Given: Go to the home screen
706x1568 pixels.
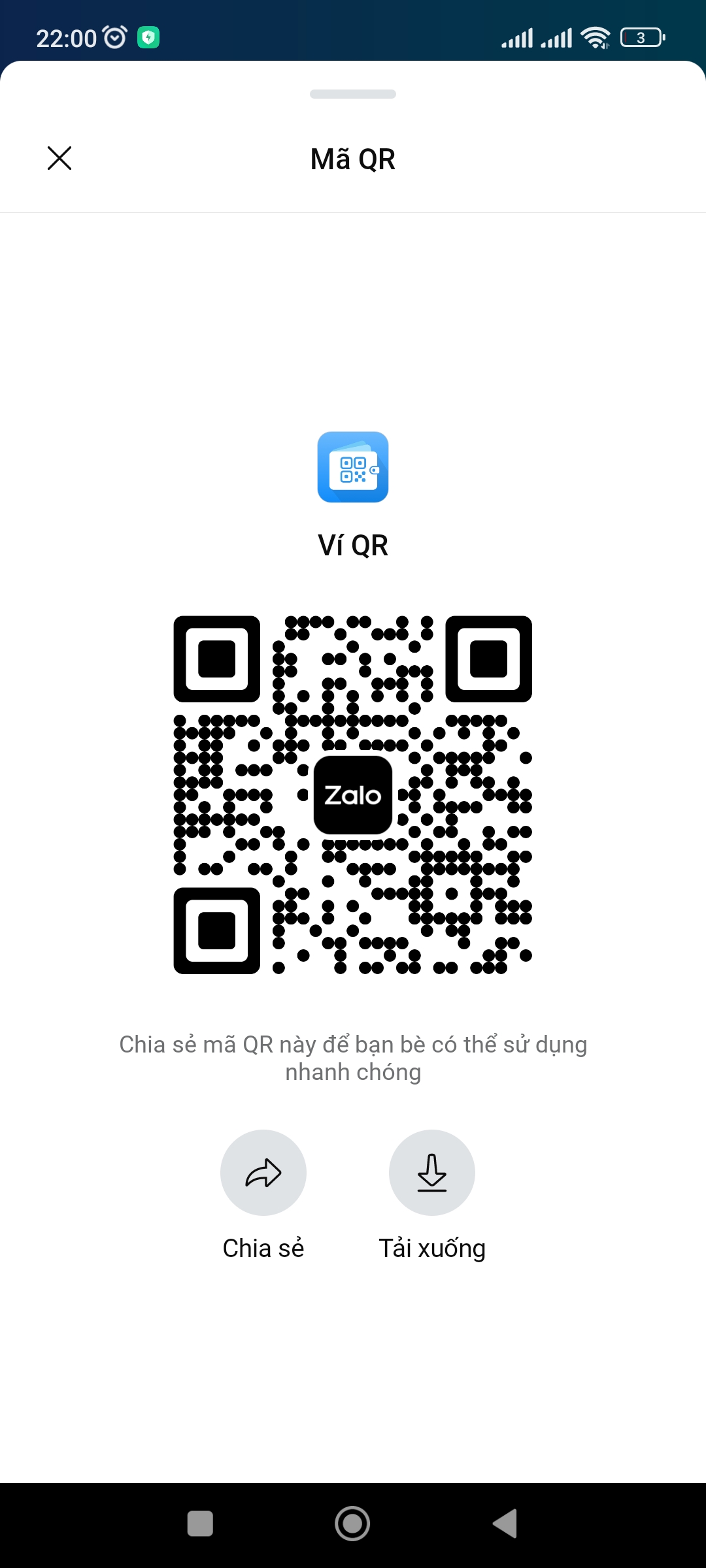Looking at the screenshot, I should tap(352, 1524).
